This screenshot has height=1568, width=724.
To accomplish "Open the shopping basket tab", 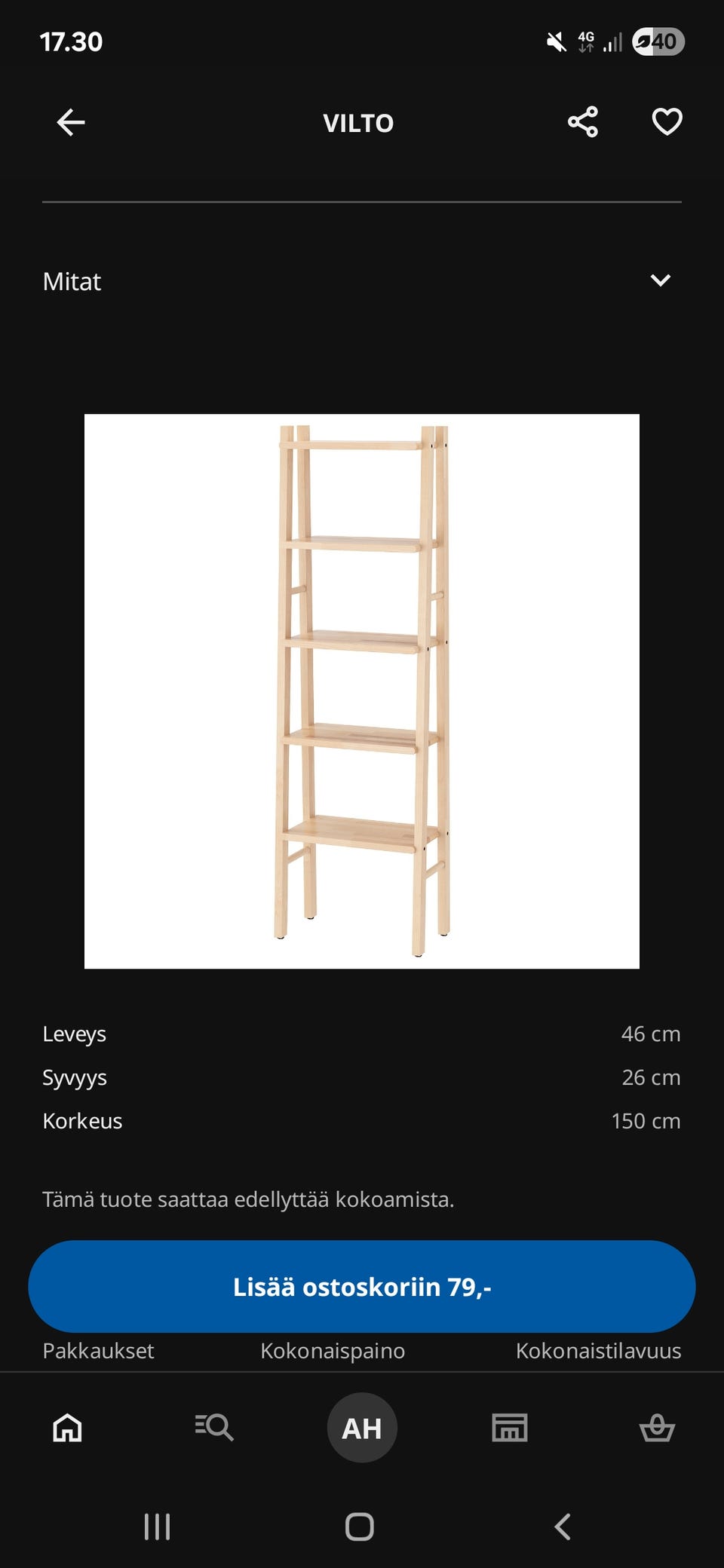I will 657,1427.
